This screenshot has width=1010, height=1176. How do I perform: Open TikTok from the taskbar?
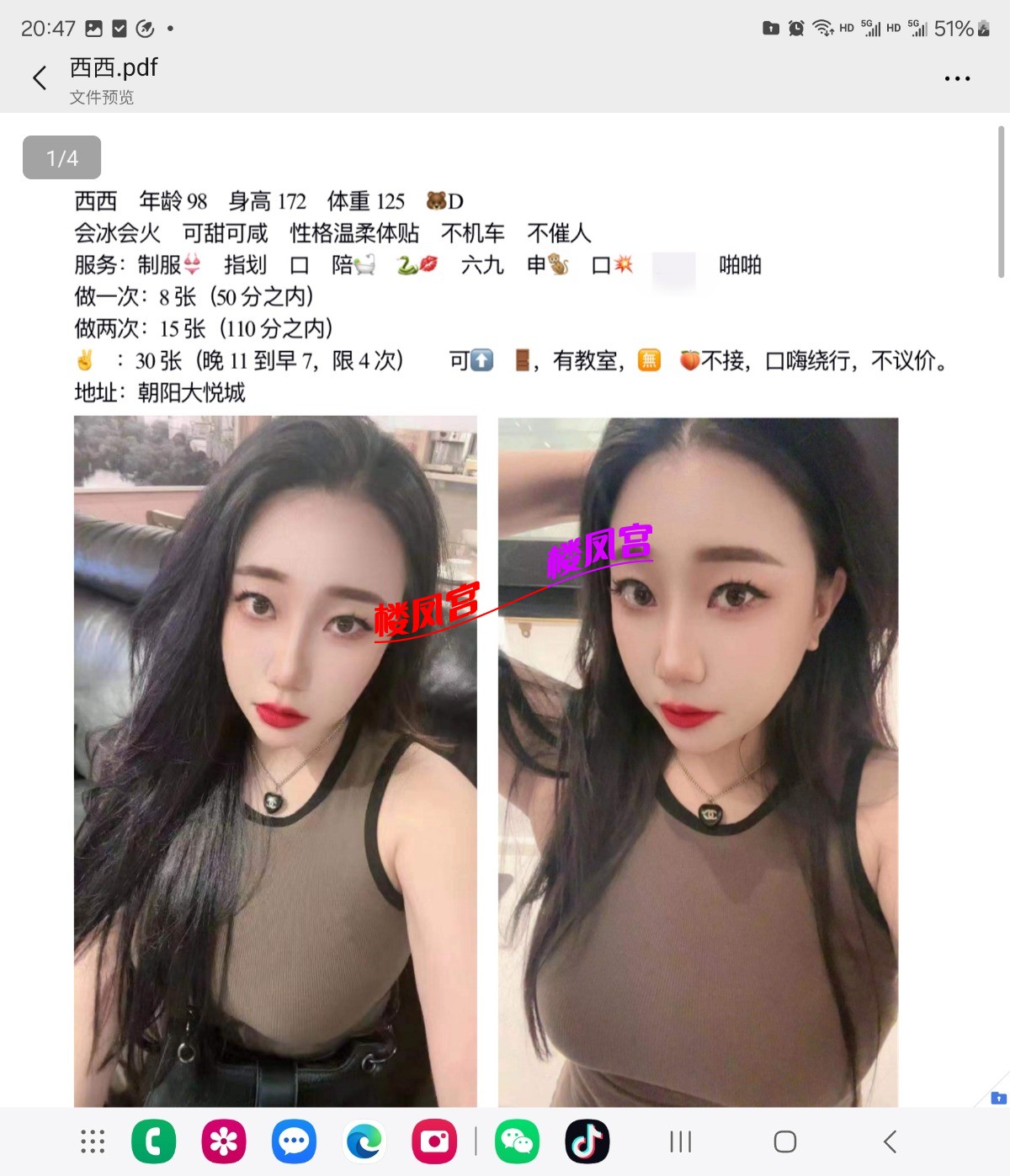click(x=587, y=1141)
